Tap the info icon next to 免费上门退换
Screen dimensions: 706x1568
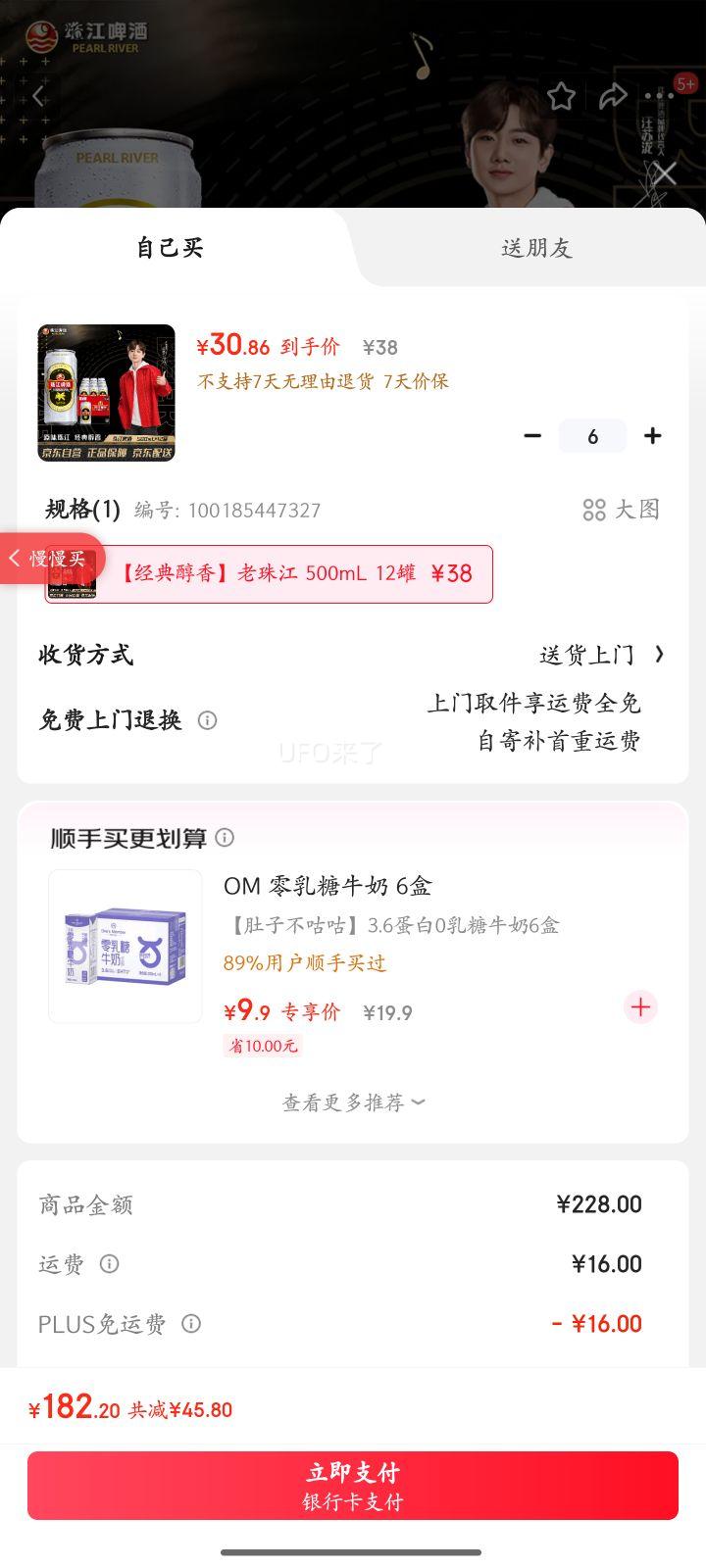click(207, 720)
